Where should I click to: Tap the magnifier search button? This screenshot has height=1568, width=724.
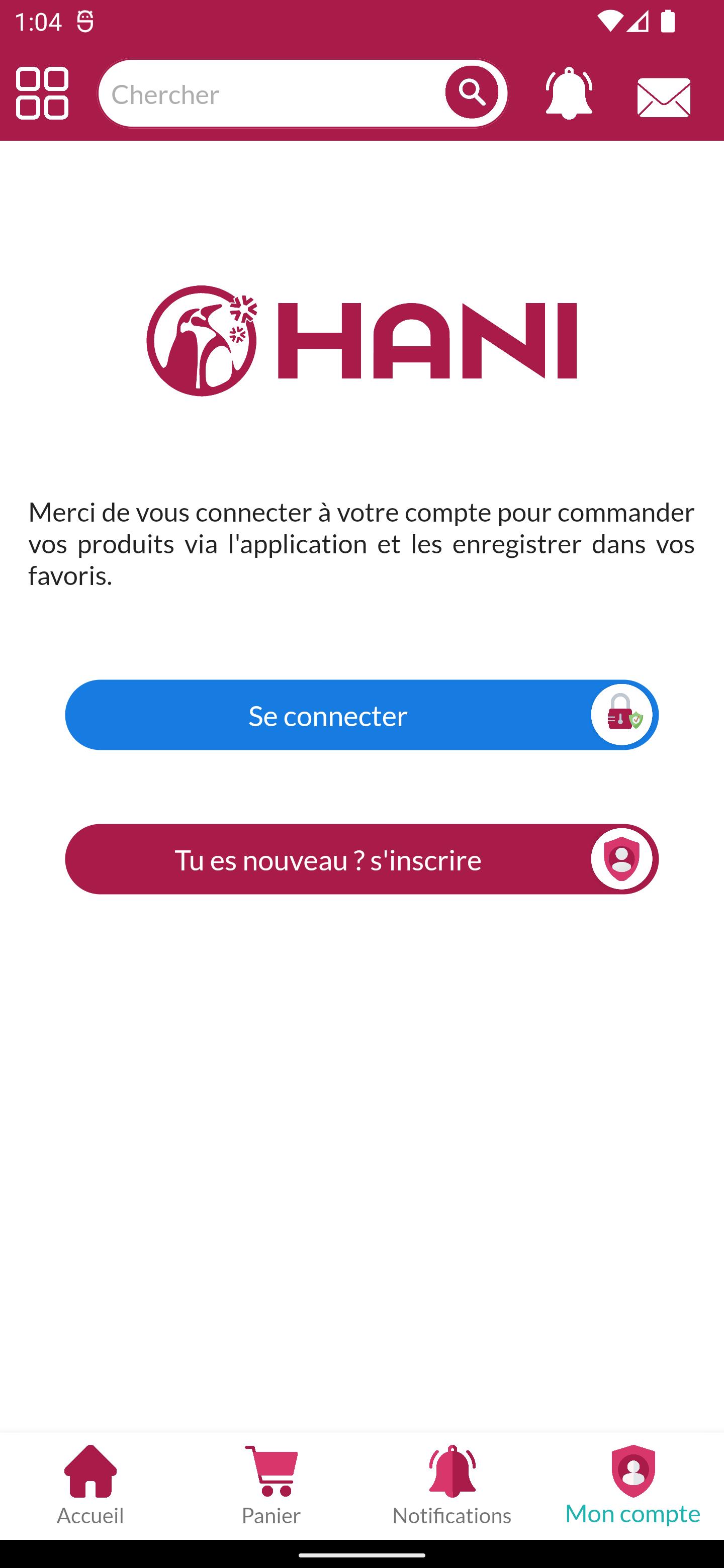coord(471,92)
